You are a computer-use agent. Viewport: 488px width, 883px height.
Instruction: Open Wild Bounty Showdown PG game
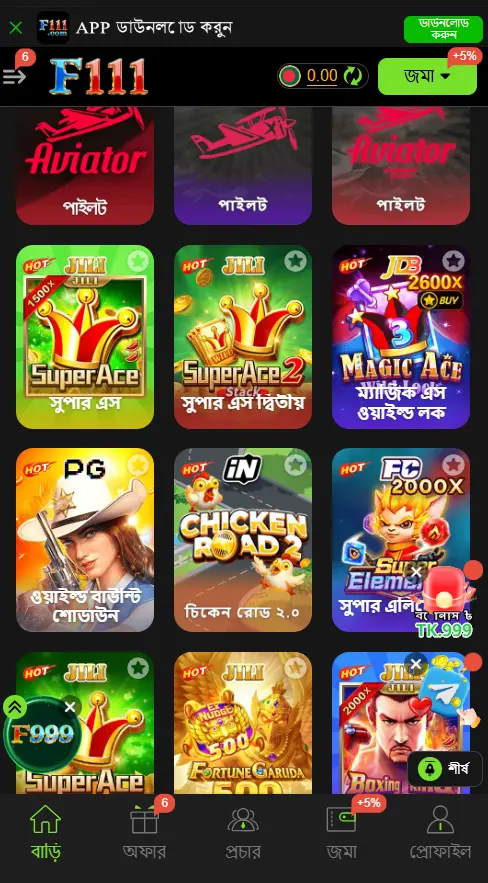[x=85, y=539]
